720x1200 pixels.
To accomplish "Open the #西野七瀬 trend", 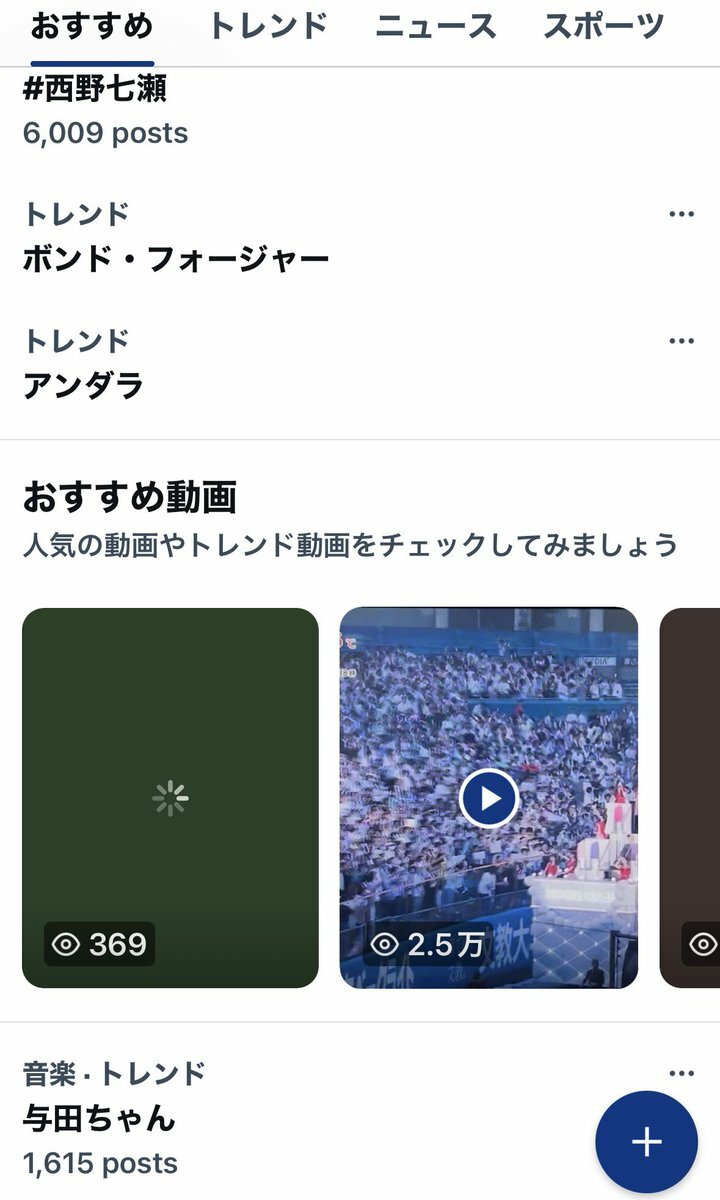I will (95, 90).
